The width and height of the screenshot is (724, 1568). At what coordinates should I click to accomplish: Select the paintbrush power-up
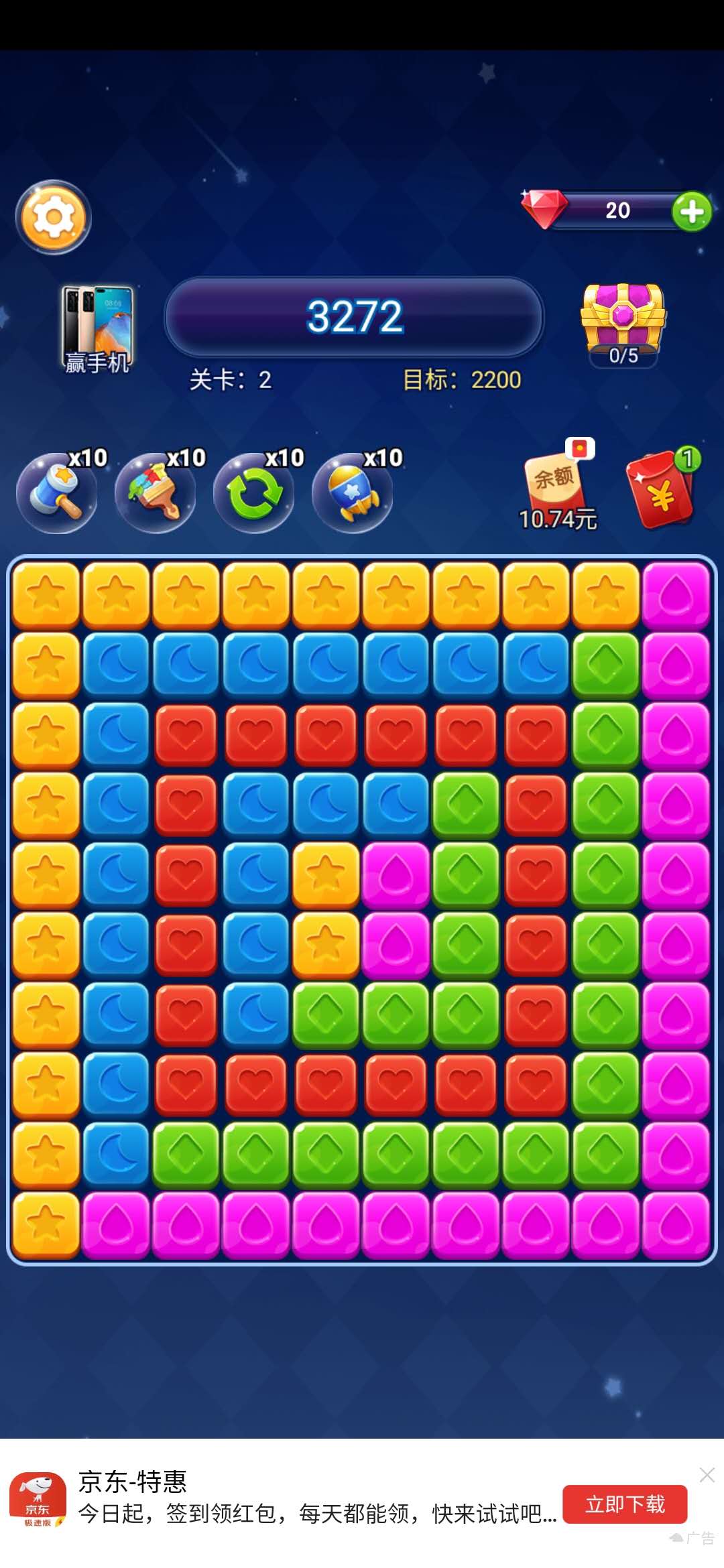coord(156,493)
